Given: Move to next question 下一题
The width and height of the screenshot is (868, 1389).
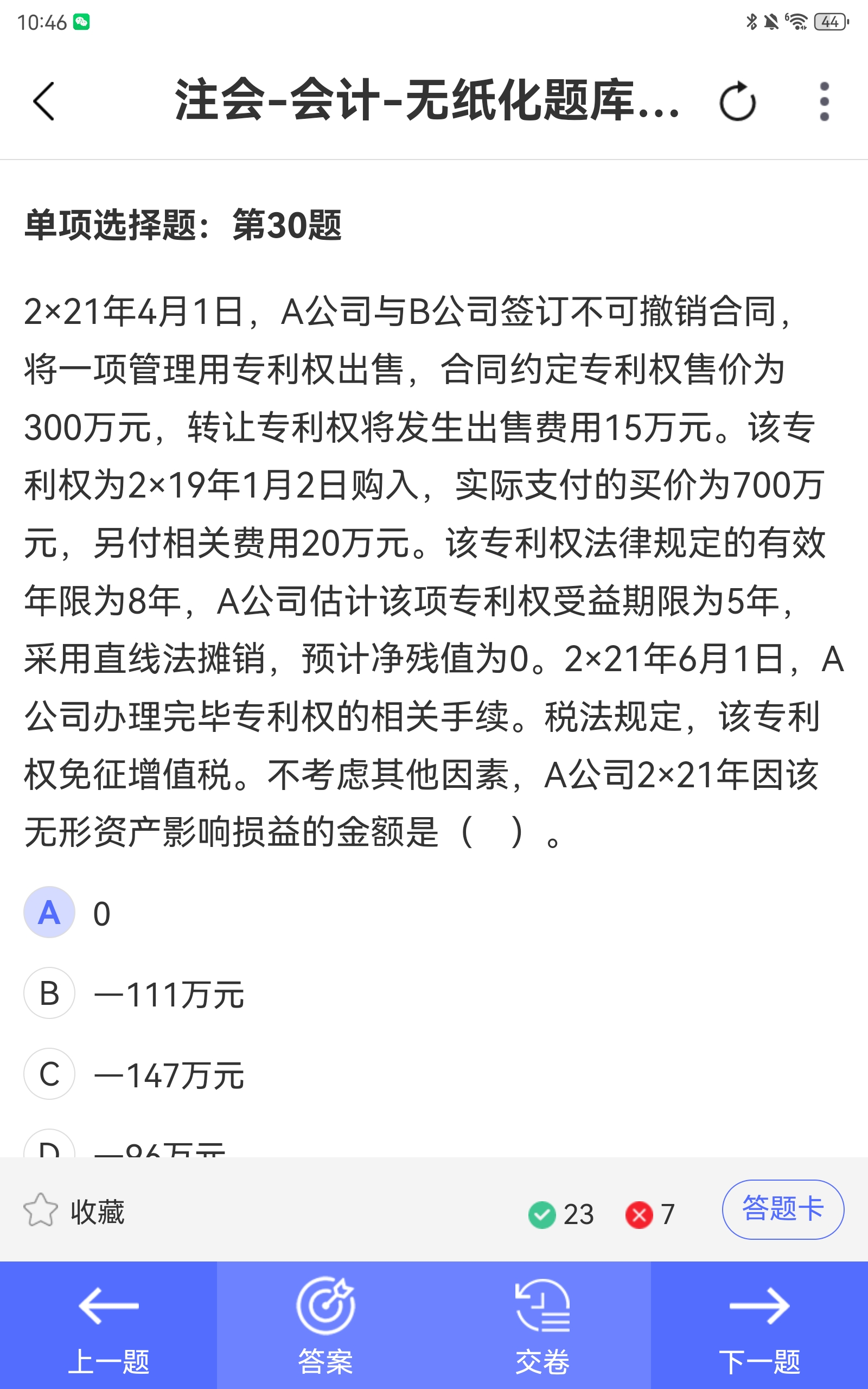Looking at the screenshot, I should [x=759, y=1326].
